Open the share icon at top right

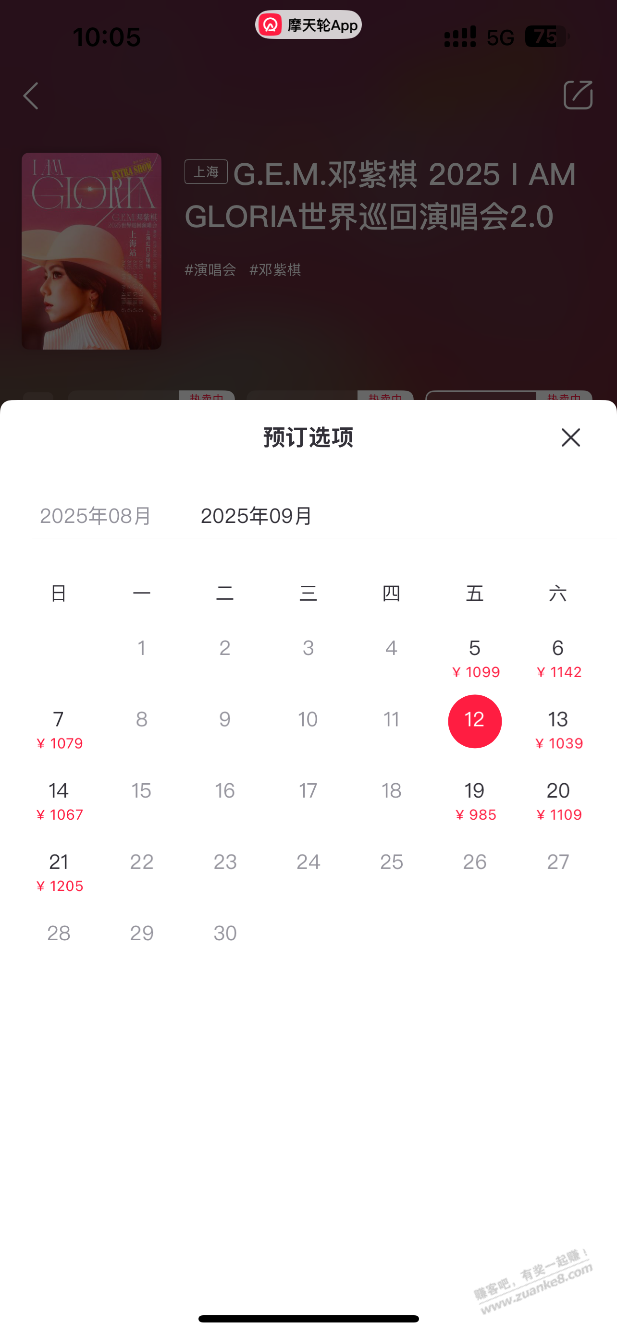[578, 95]
